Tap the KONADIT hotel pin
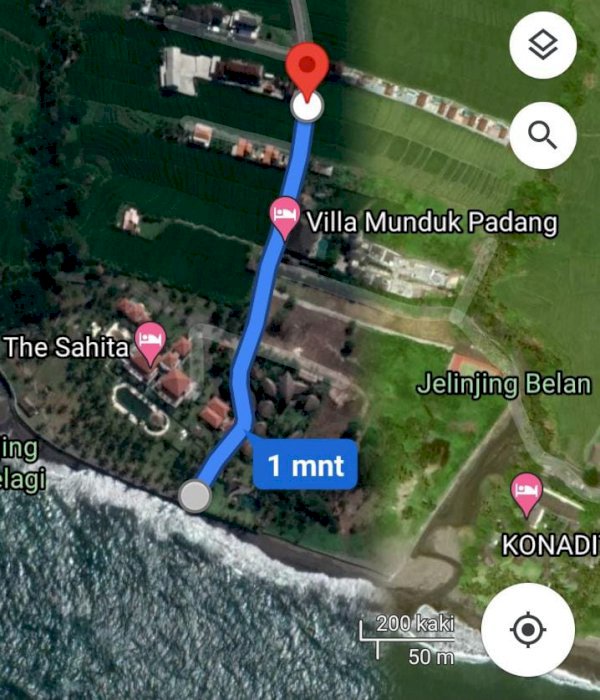Image resolution: width=600 pixels, height=700 pixels. [526, 491]
